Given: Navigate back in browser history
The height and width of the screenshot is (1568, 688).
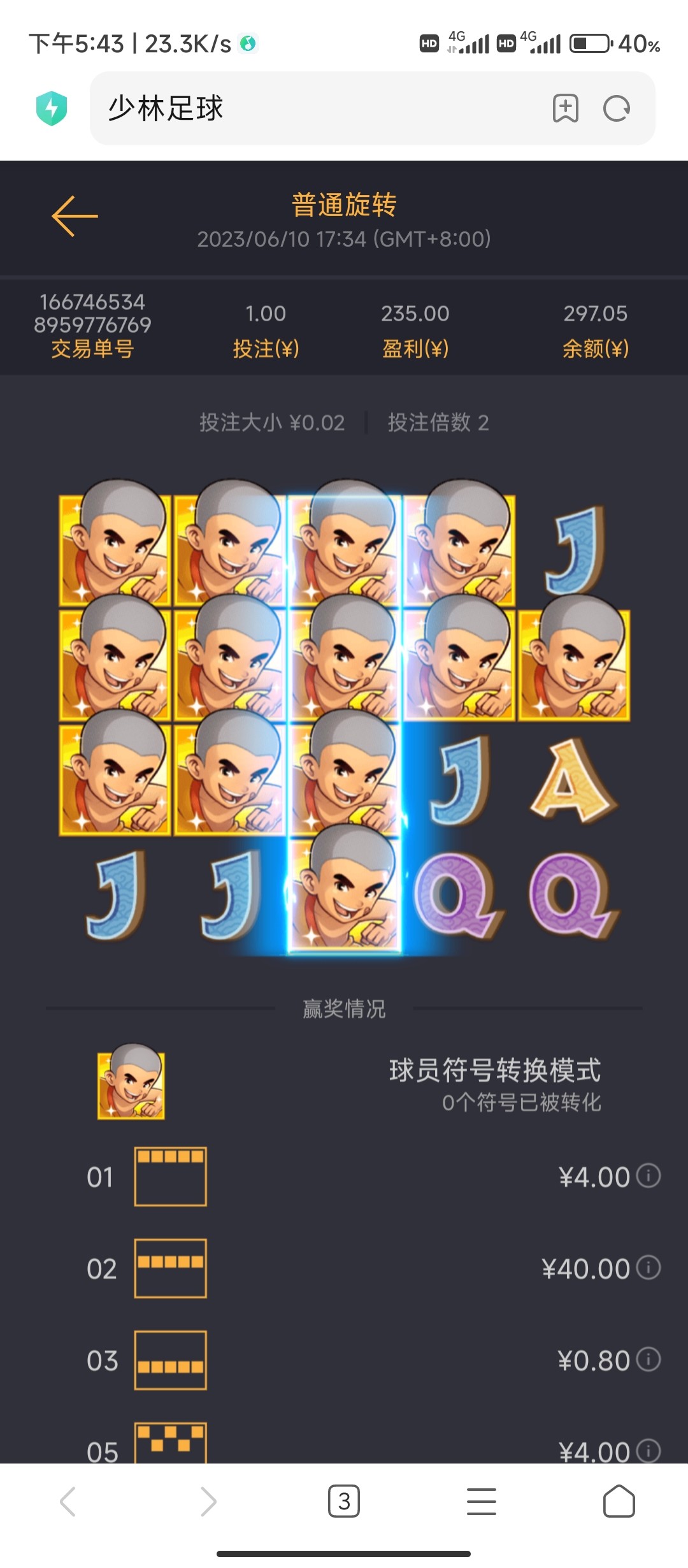Looking at the screenshot, I should [68, 1502].
